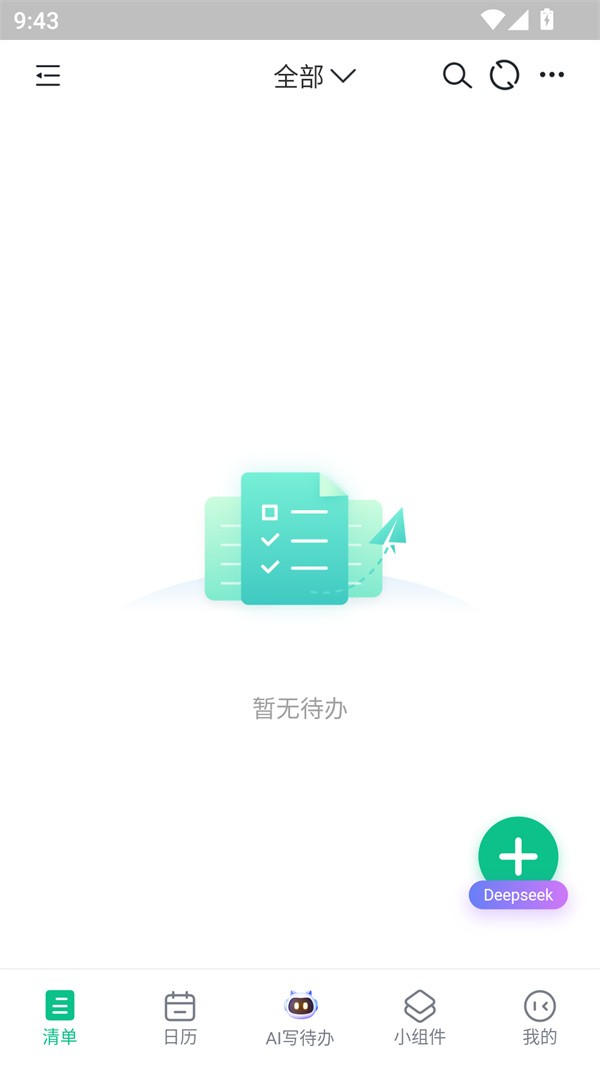The height and width of the screenshot is (1066, 600).
Task: Open the search icon
Action: pos(457,76)
